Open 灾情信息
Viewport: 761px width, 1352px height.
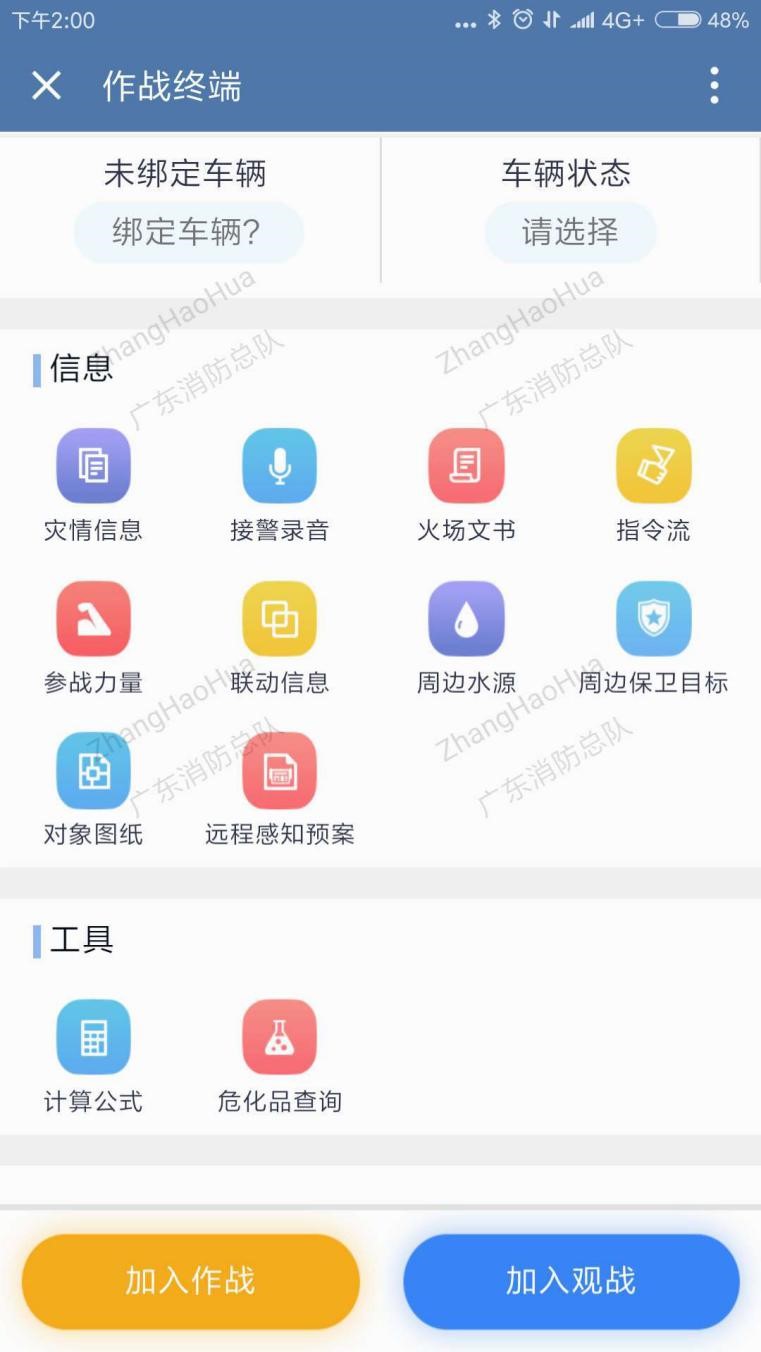(93, 467)
